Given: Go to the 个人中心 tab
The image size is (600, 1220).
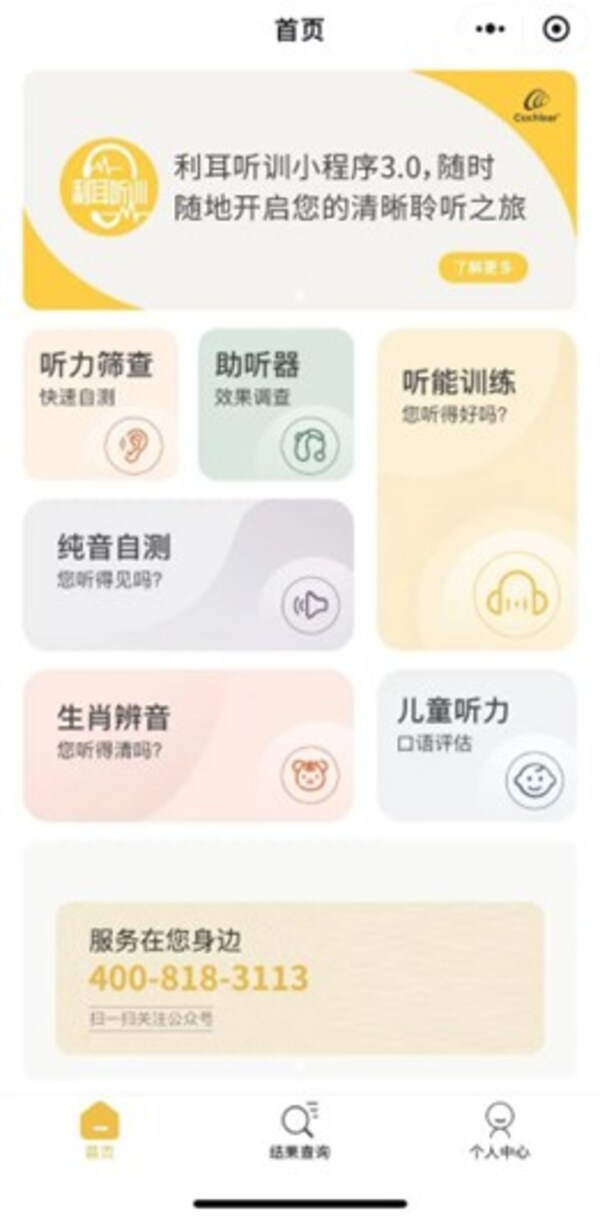Looking at the screenshot, I should pyautogui.click(x=499, y=1130).
